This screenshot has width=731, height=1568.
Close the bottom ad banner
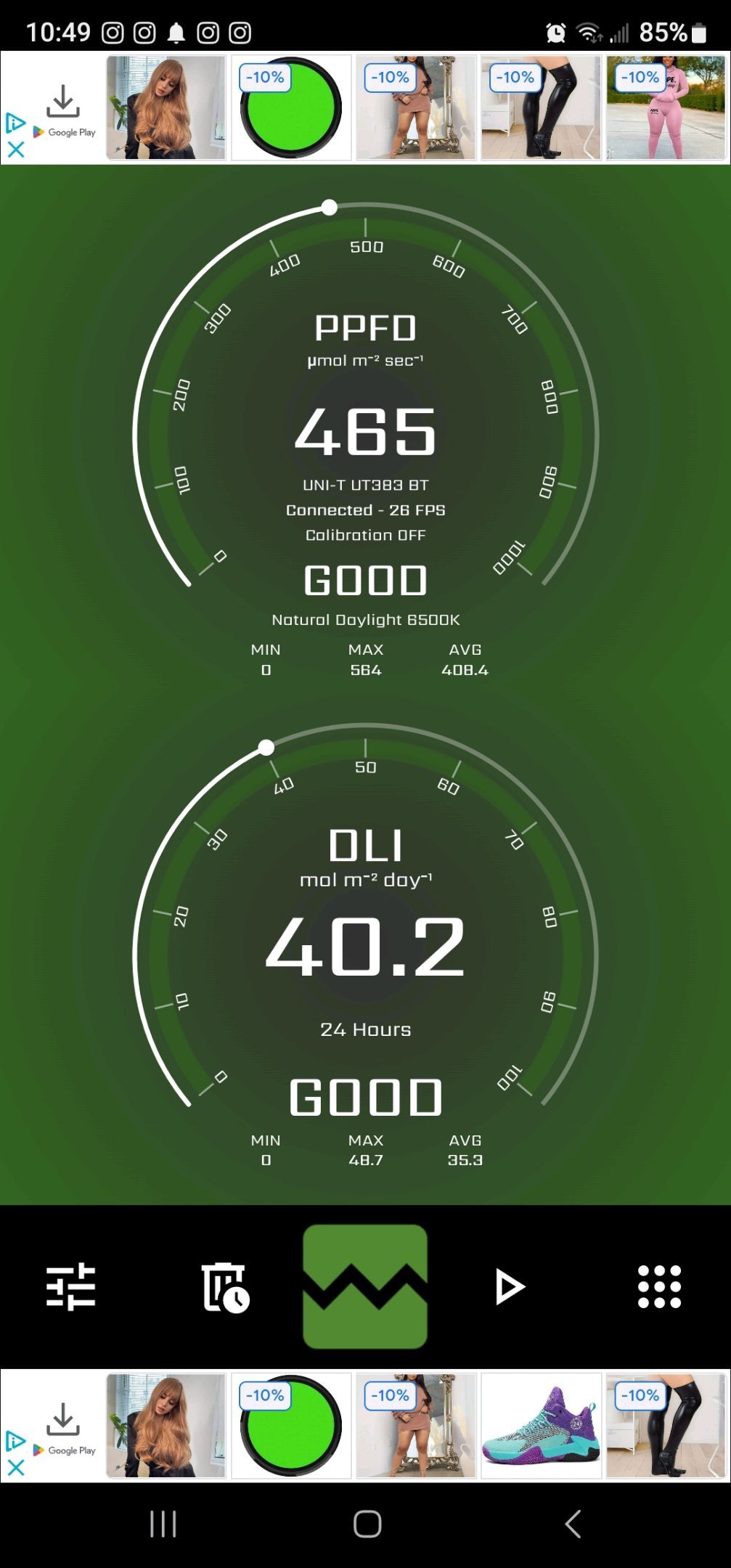coord(15,1467)
